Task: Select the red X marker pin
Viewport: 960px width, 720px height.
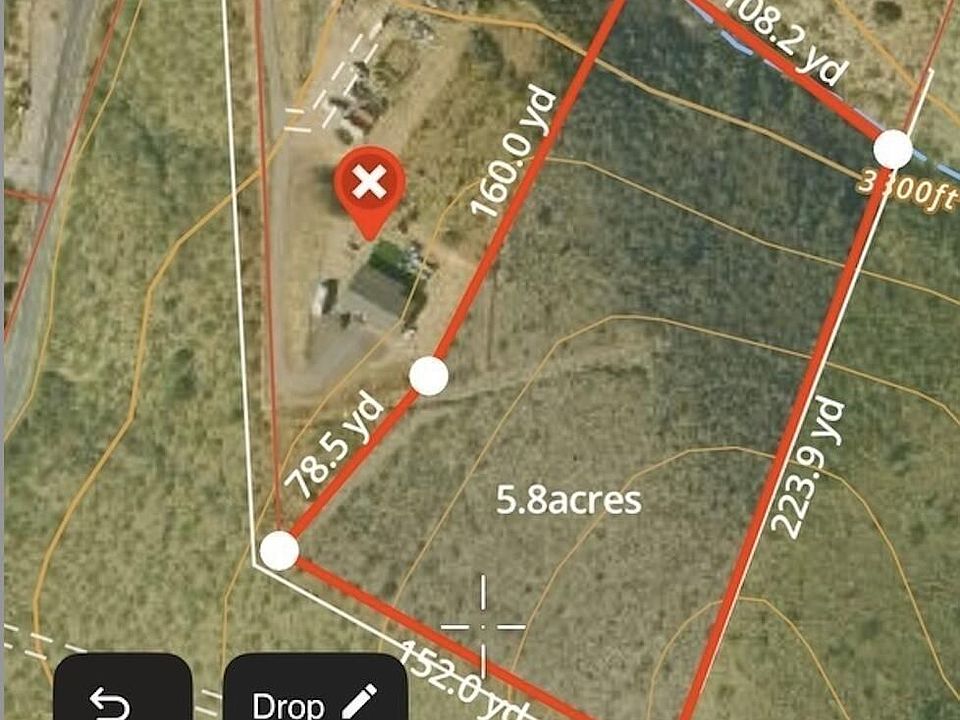Action: pos(370,185)
